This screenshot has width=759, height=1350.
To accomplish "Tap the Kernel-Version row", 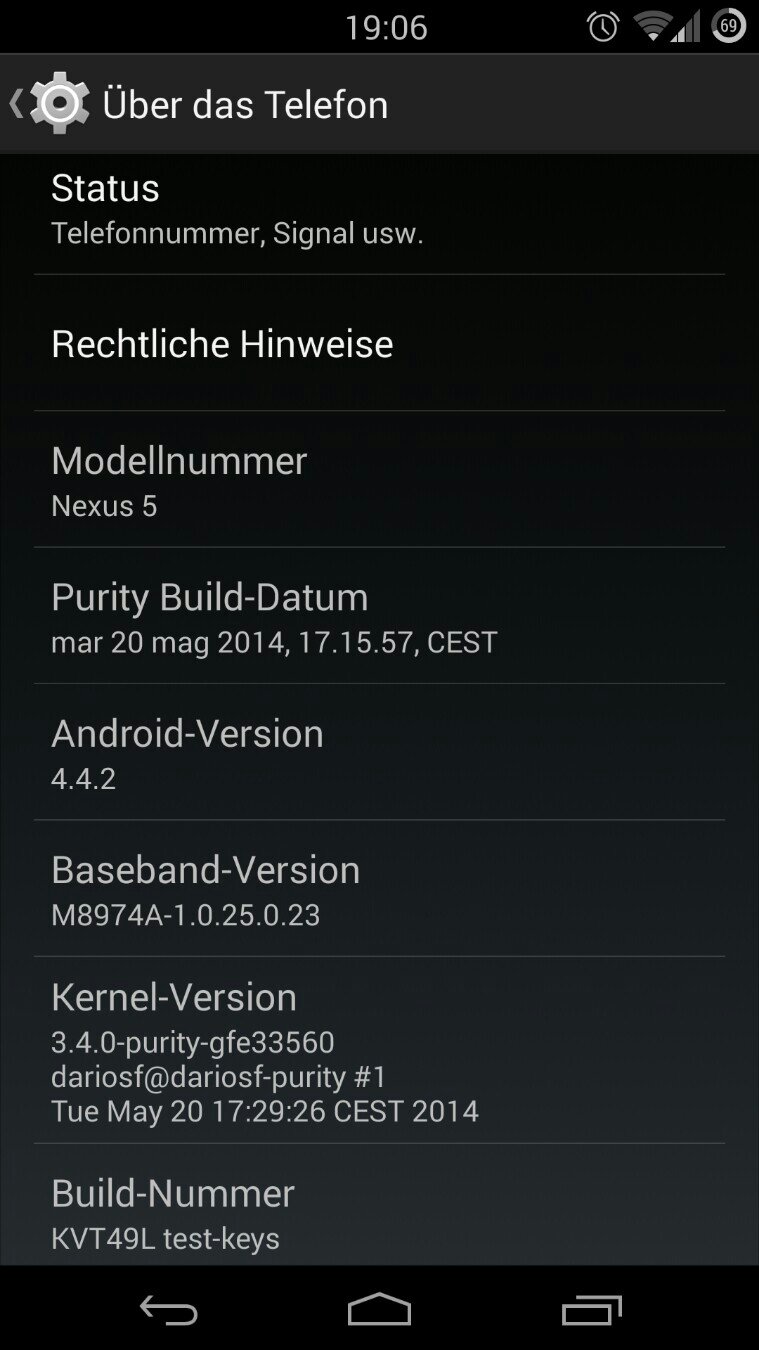I will pos(379,1051).
